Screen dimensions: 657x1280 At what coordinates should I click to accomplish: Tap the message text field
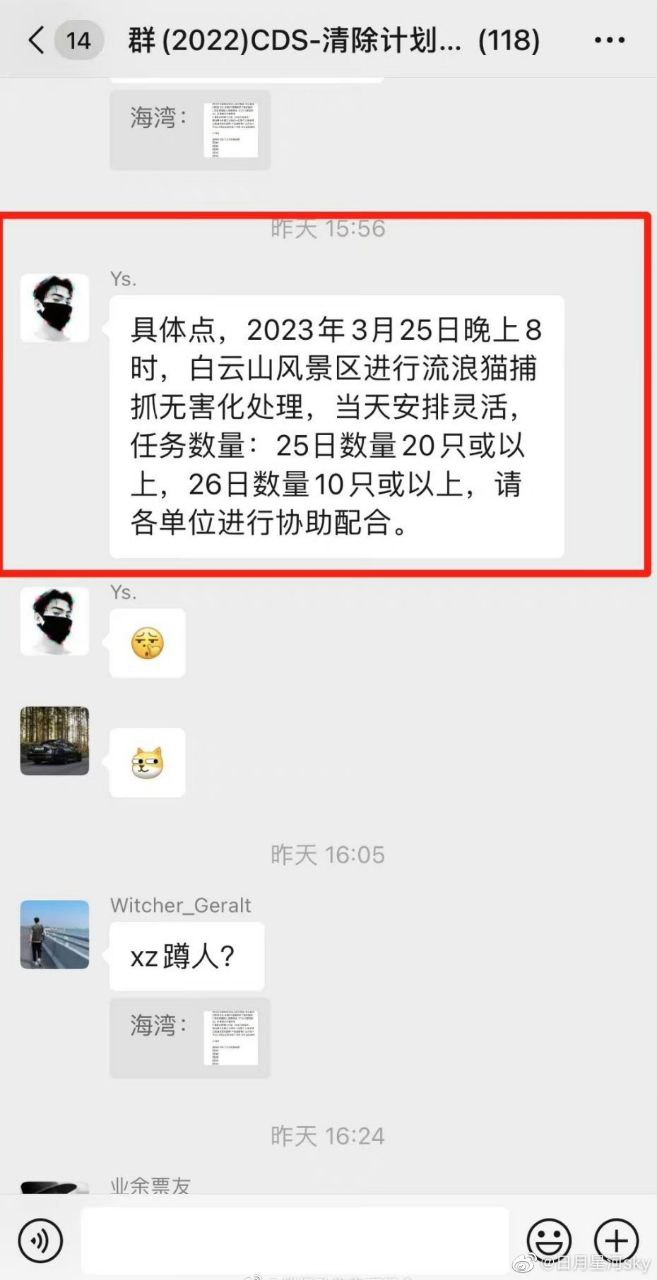[x=295, y=1240]
